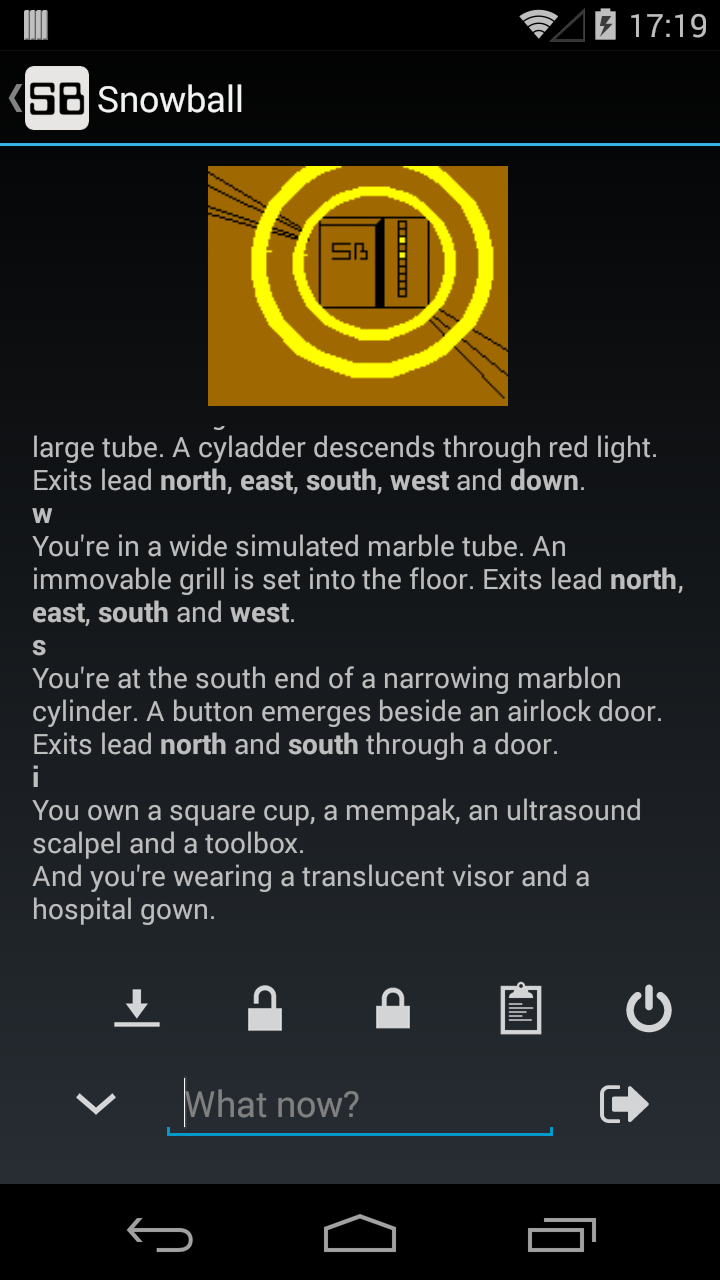Submit the command with the arrow icon
The height and width of the screenshot is (1280, 720).
pyautogui.click(x=624, y=1104)
